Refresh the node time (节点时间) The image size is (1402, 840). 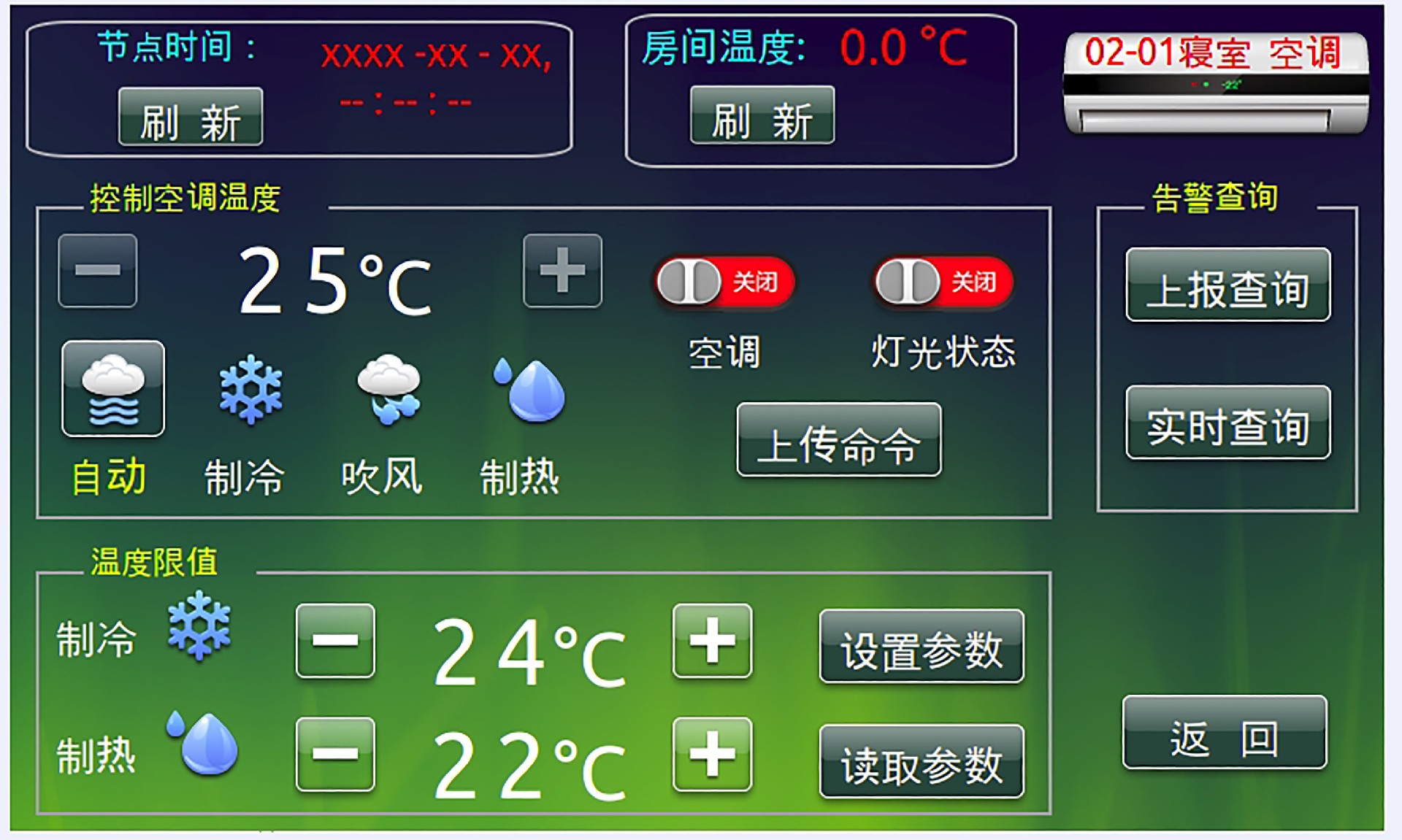click(190, 117)
